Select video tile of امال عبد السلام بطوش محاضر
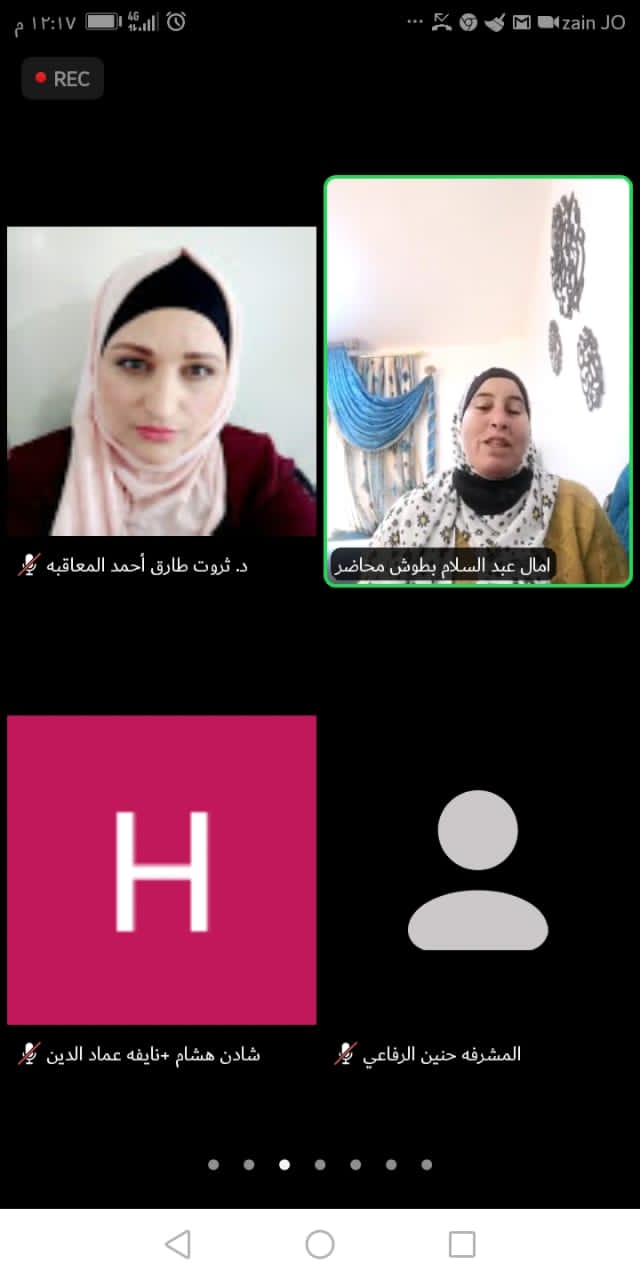 [478, 380]
